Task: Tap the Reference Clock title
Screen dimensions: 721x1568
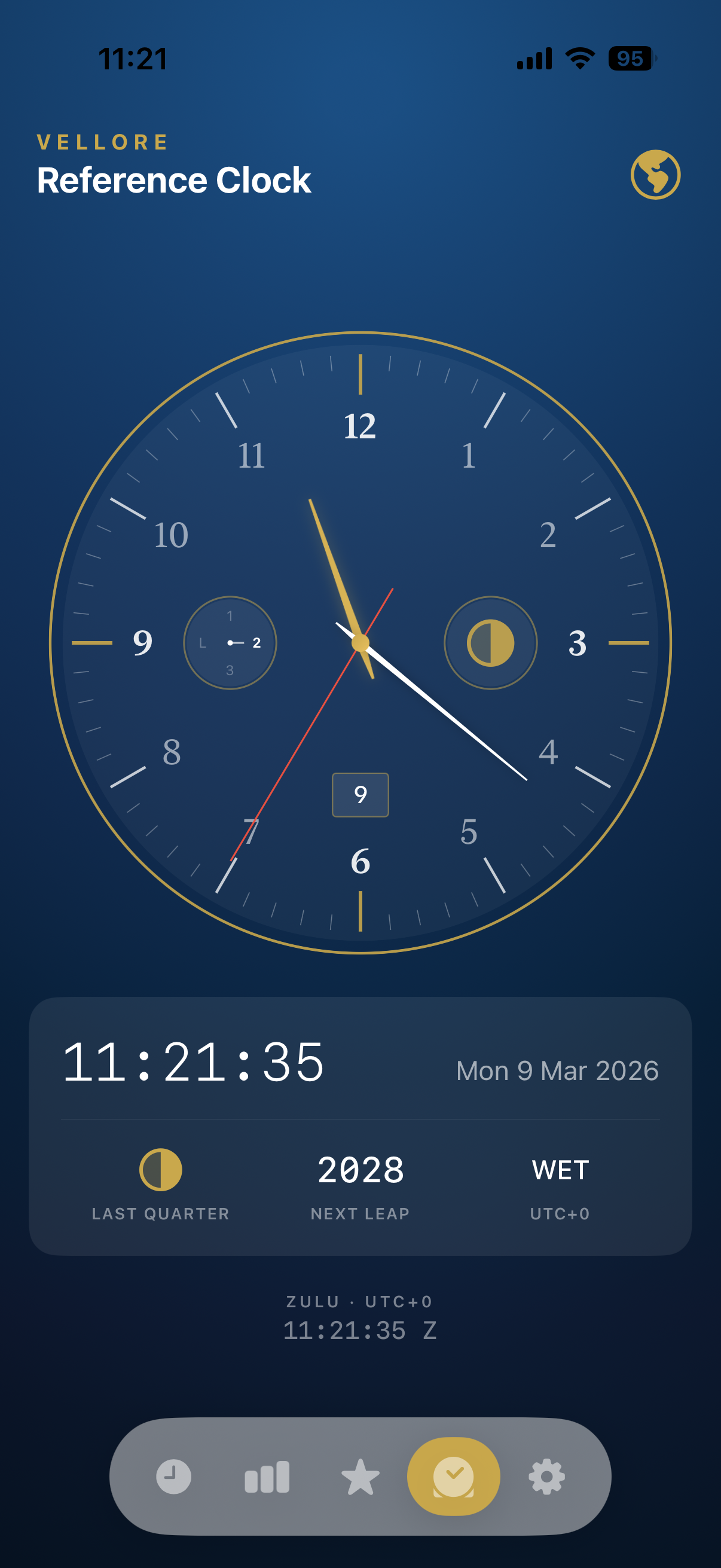Action: (174, 180)
